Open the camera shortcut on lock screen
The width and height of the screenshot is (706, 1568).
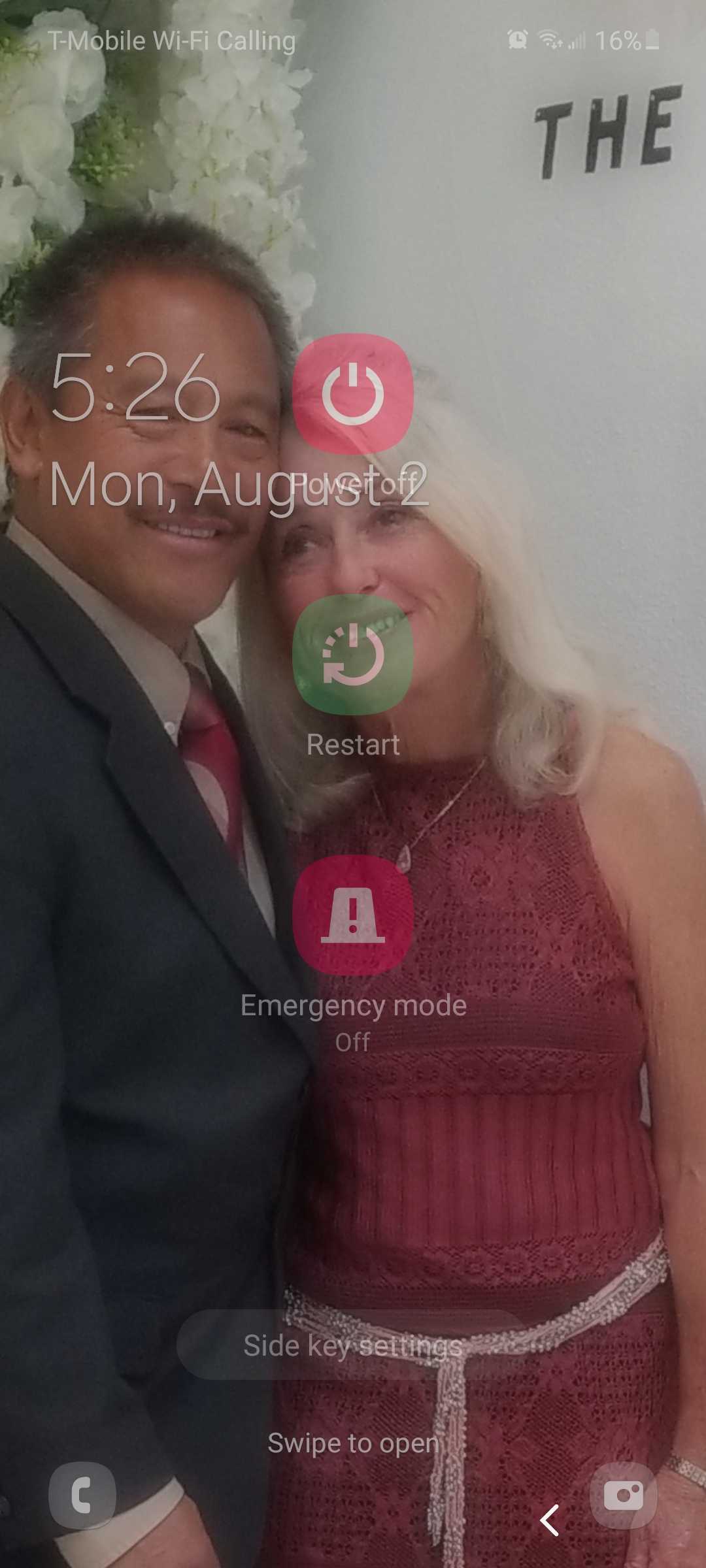pos(623,1495)
